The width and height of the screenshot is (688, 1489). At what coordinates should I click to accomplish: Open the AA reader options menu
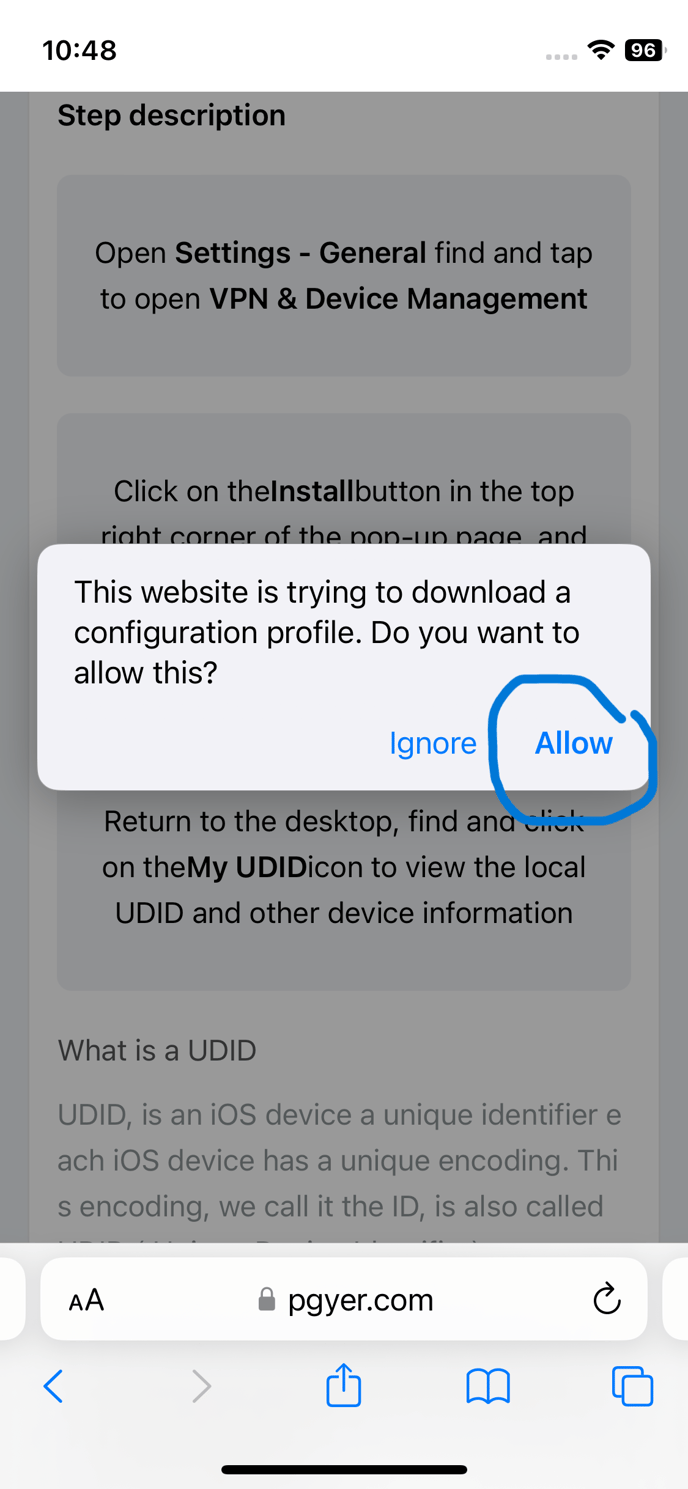pos(87,1300)
